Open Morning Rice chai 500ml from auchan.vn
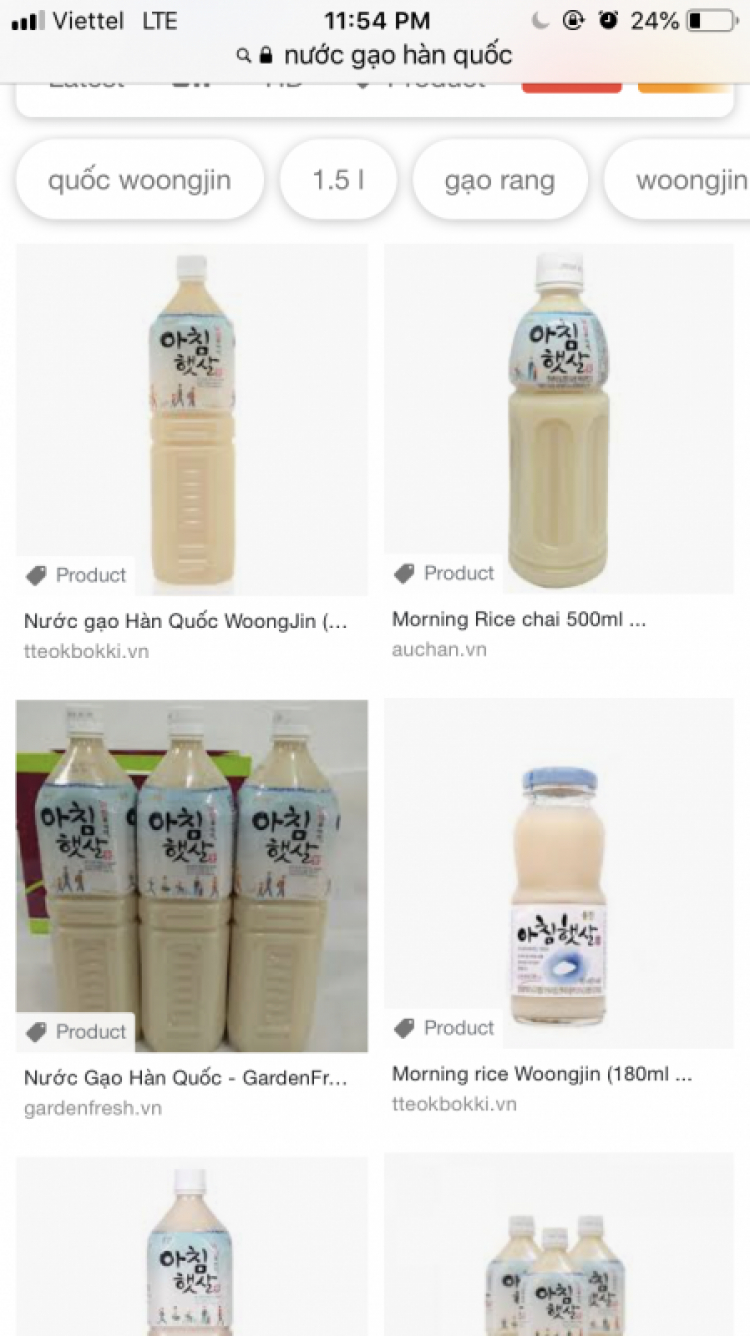 (558, 420)
